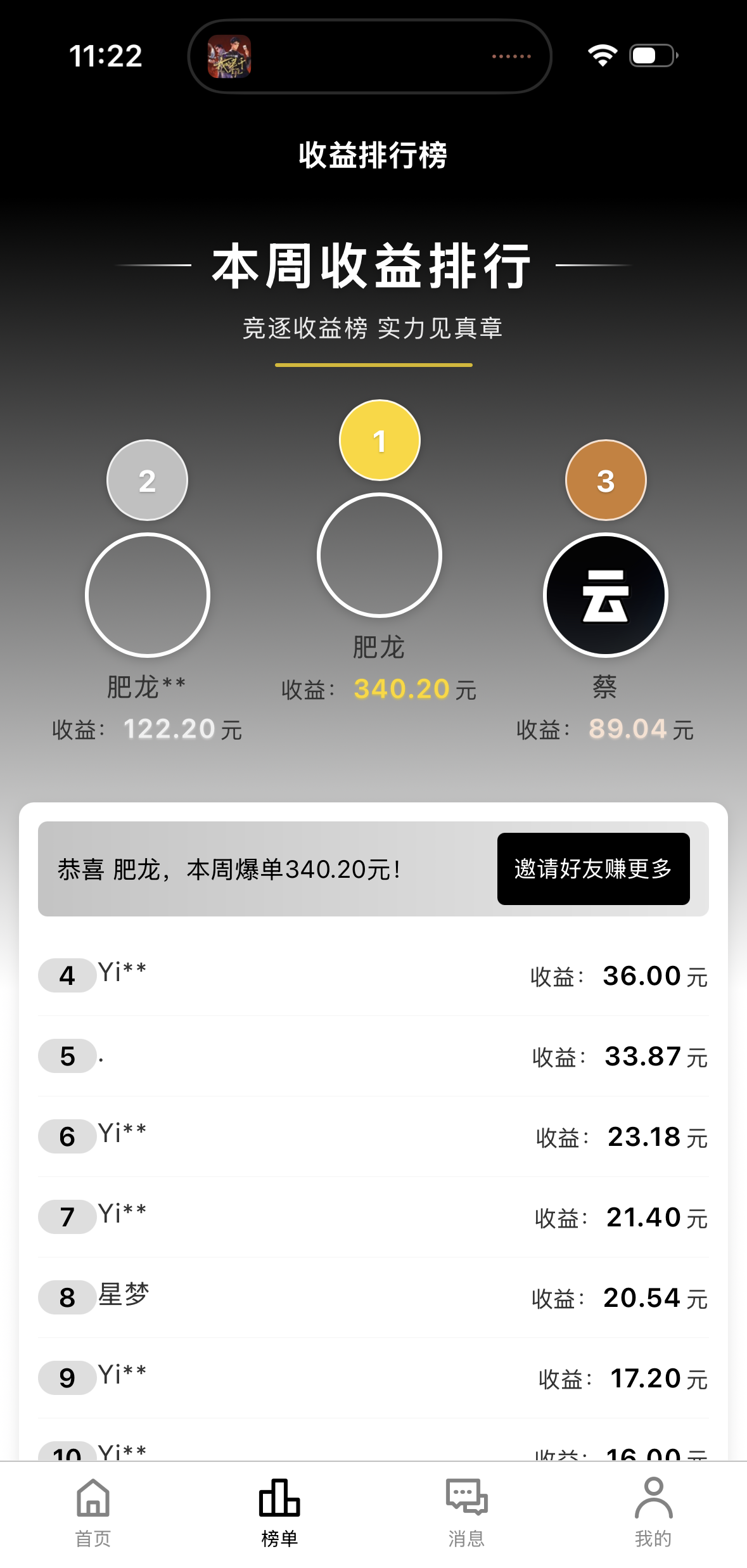Image resolution: width=747 pixels, height=1568 pixels.
Task: Tap the yellow underline divider below the subtitle
Action: click(373, 364)
